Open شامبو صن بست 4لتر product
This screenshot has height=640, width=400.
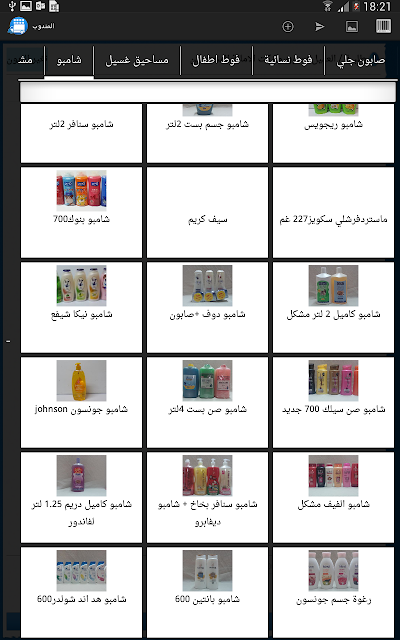pos(207,402)
